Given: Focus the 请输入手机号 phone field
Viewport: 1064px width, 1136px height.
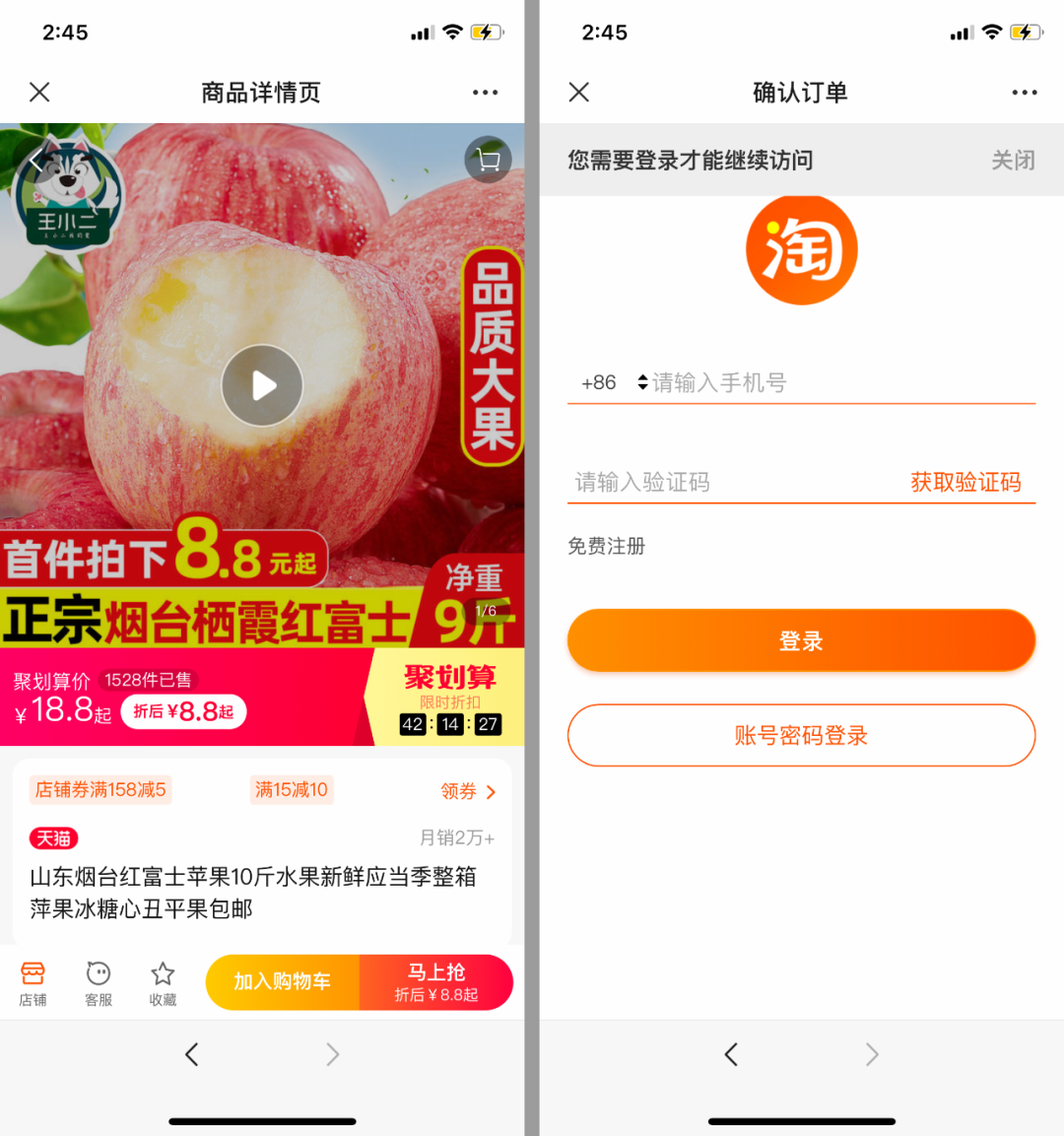Looking at the screenshot, I should tap(837, 382).
